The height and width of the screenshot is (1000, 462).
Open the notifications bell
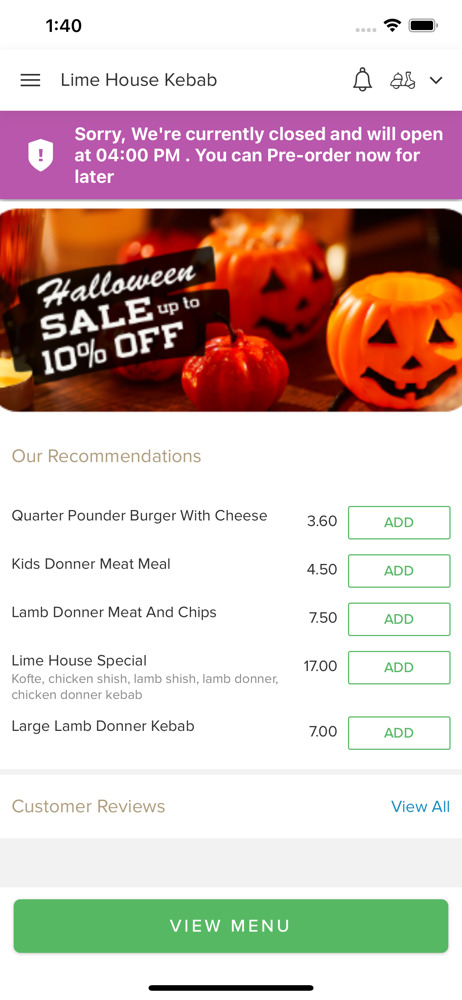[x=362, y=80]
